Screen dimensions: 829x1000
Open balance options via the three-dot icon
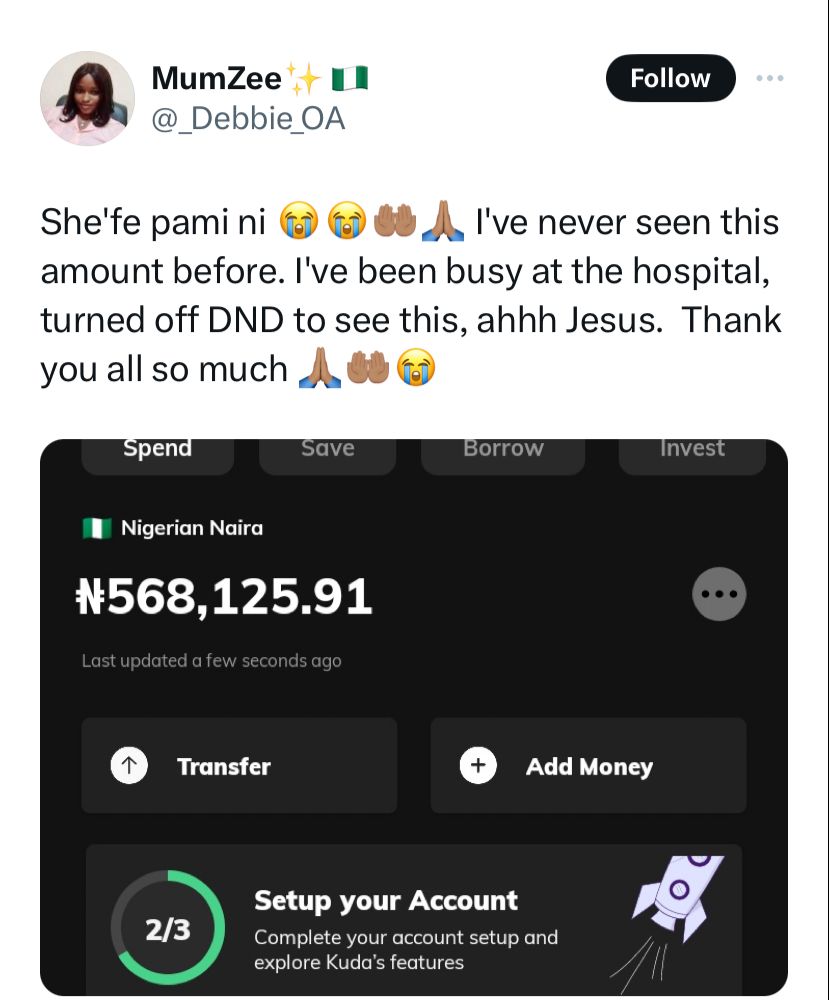click(719, 594)
